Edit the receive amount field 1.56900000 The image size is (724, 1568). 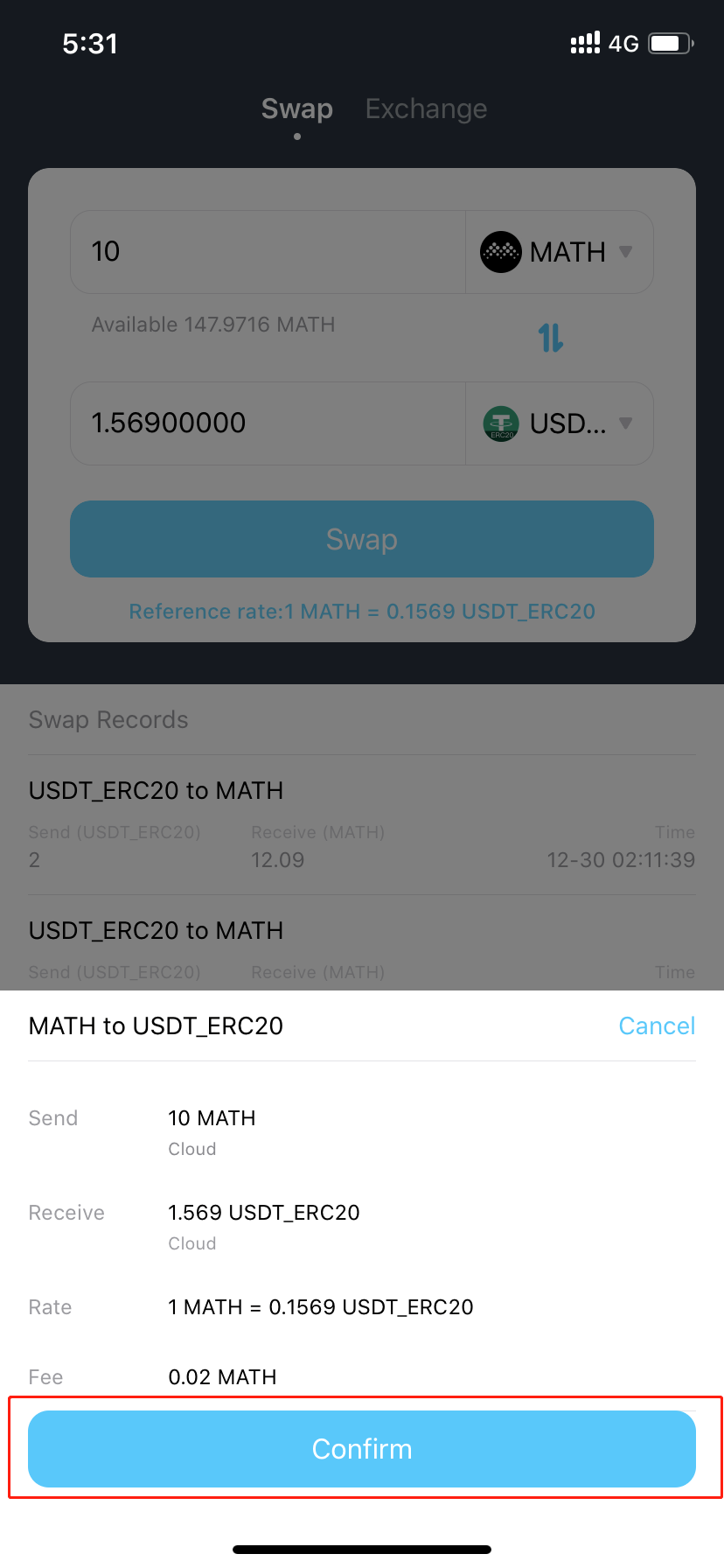coord(267,423)
